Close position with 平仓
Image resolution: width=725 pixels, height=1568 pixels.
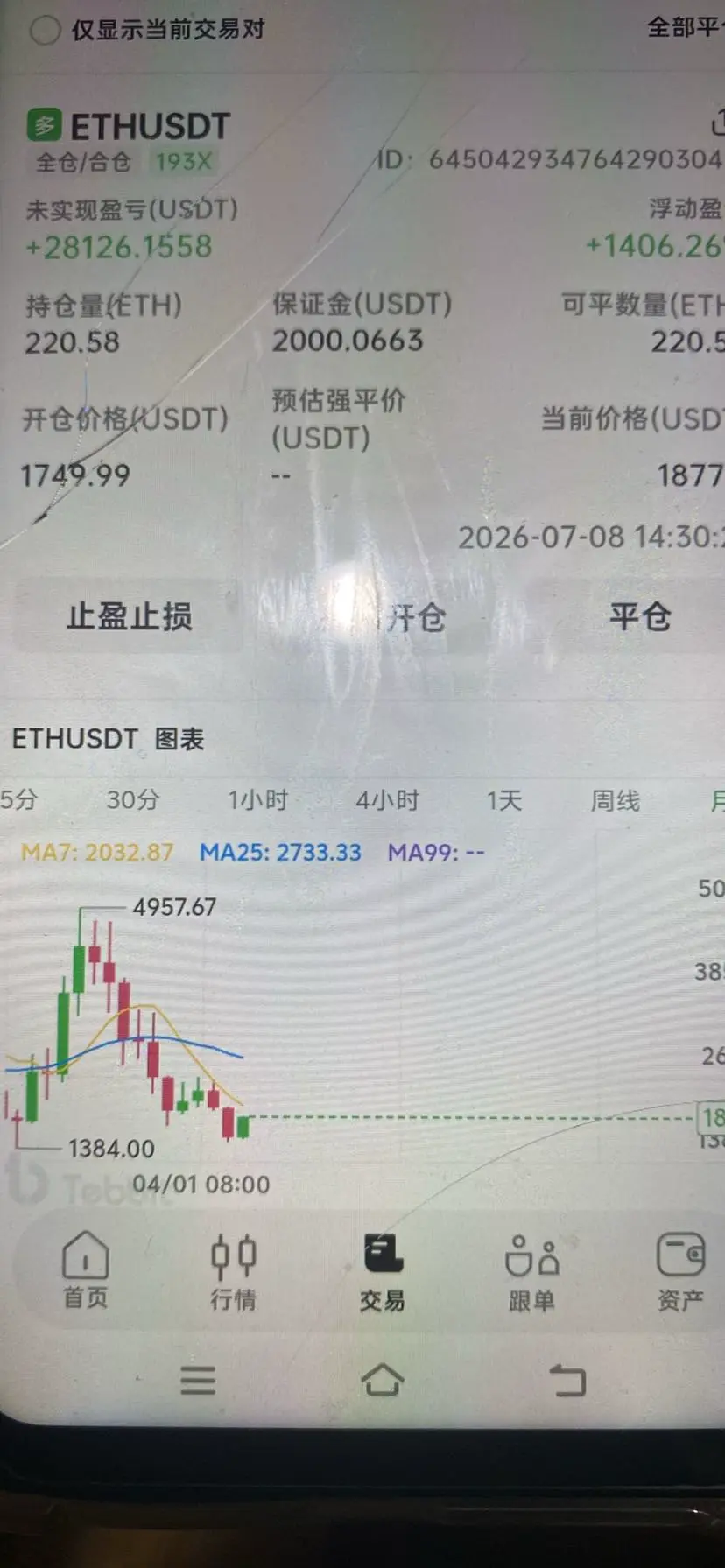pos(640,616)
